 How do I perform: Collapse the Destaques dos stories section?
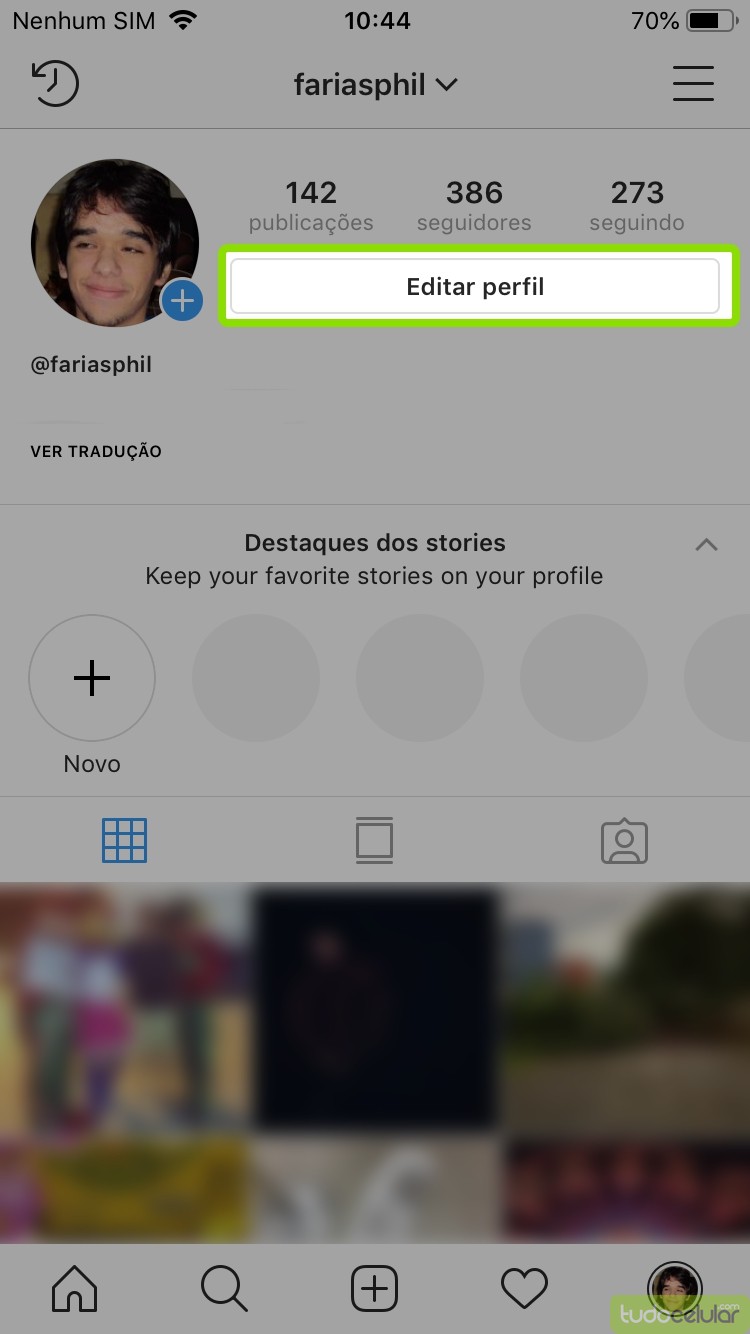click(706, 545)
